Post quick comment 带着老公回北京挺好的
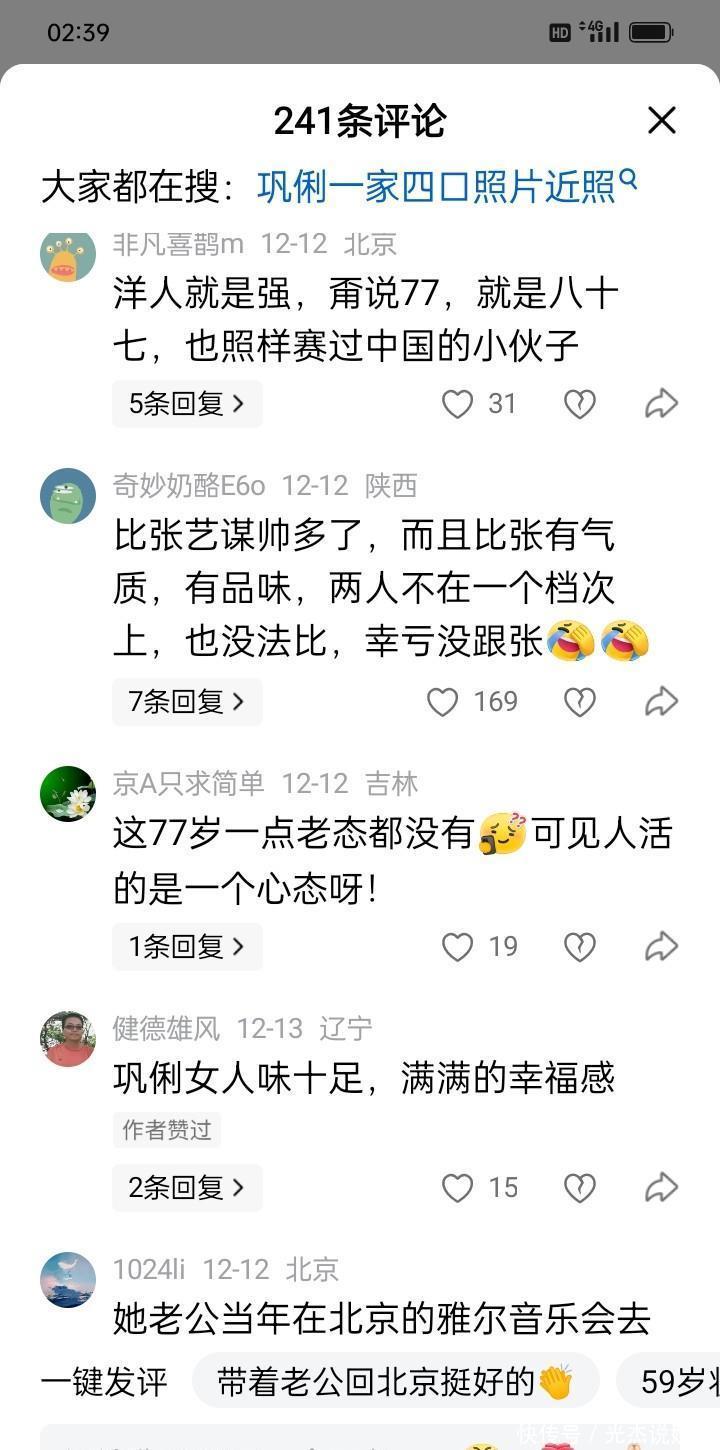 click(x=395, y=1382)
